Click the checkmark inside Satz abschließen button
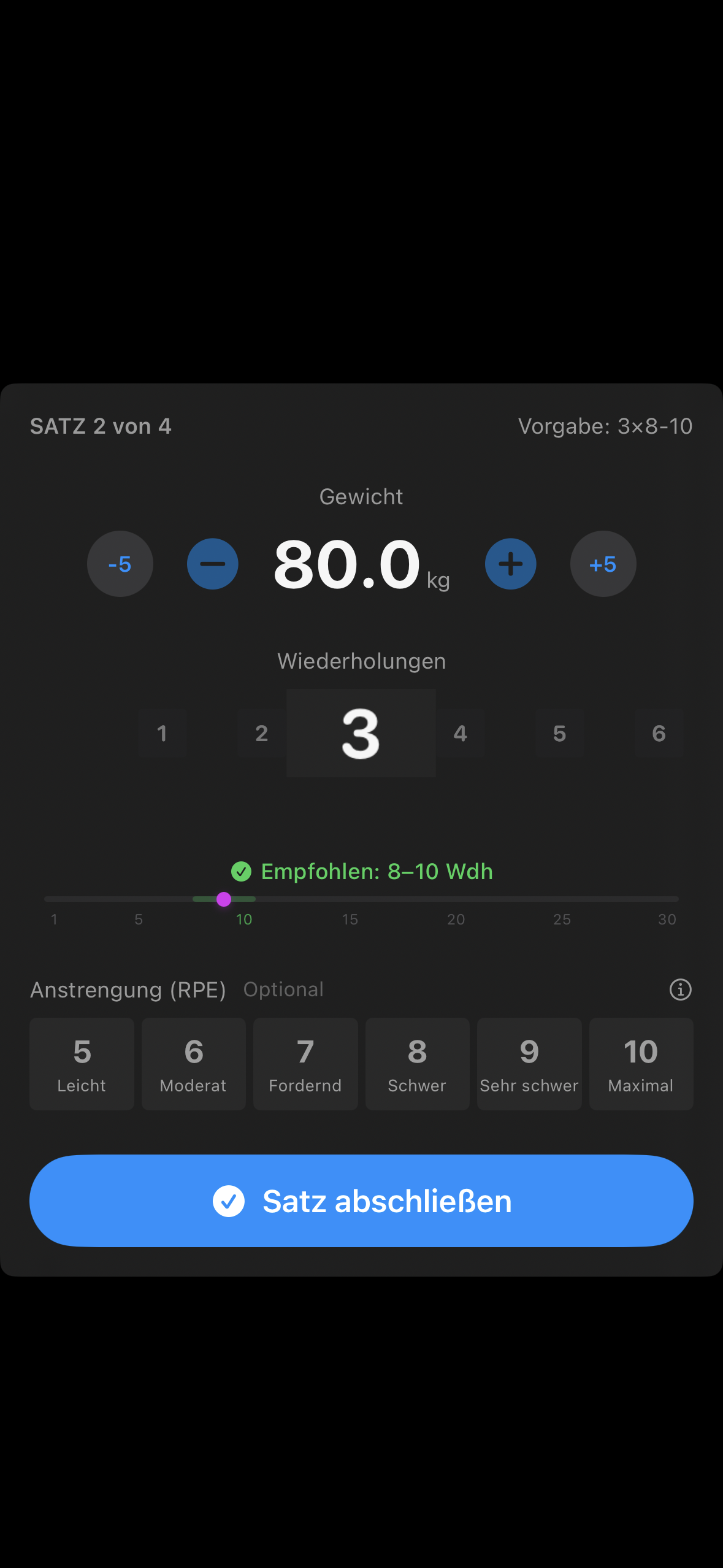 point(230,1201)
